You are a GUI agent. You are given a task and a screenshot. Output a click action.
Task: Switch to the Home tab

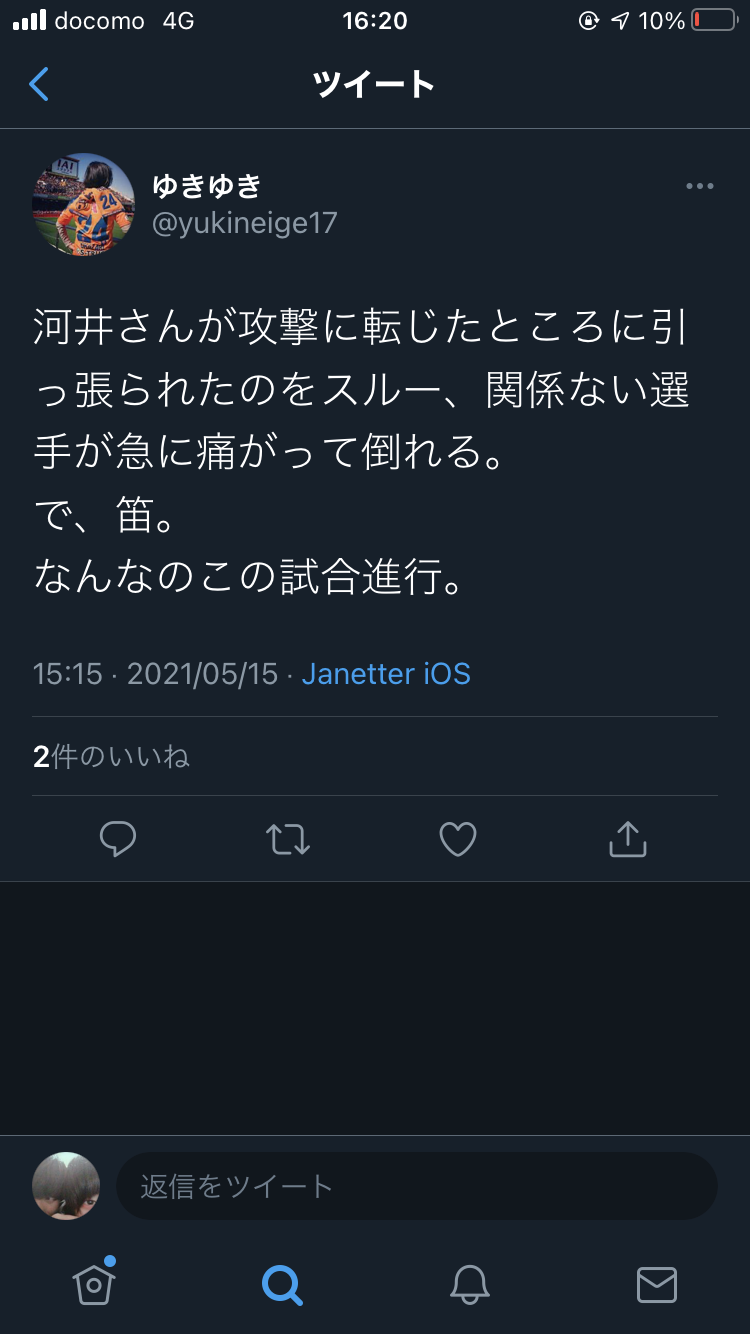(94, 1283)
